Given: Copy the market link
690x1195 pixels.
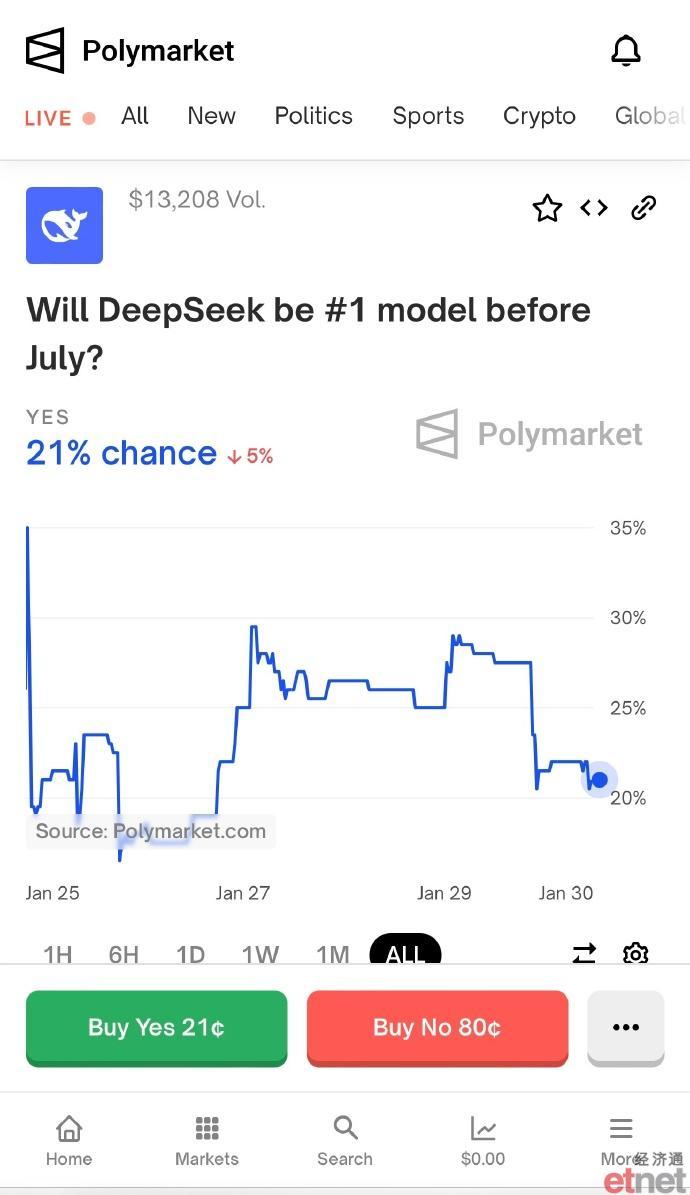Looking at the screenshot, I should (643, 207).
